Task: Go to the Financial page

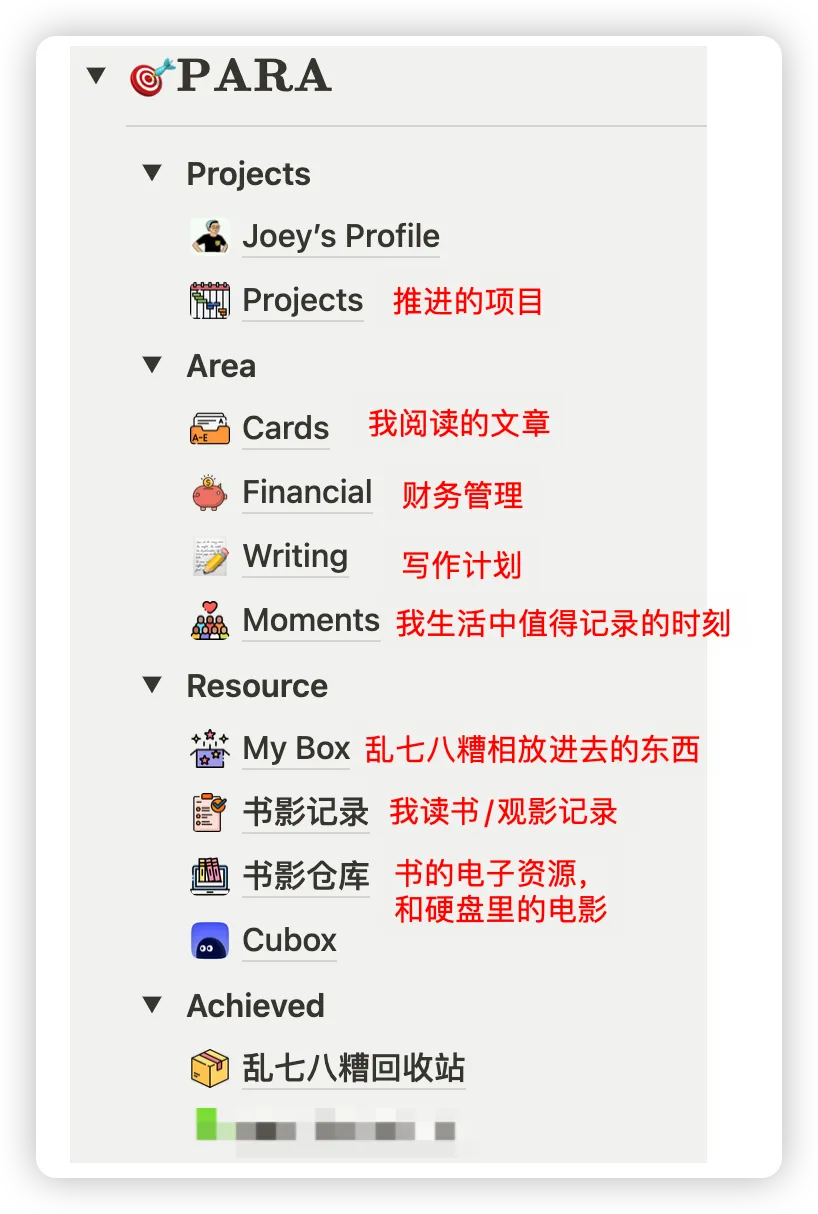Action: pos(306,493)
